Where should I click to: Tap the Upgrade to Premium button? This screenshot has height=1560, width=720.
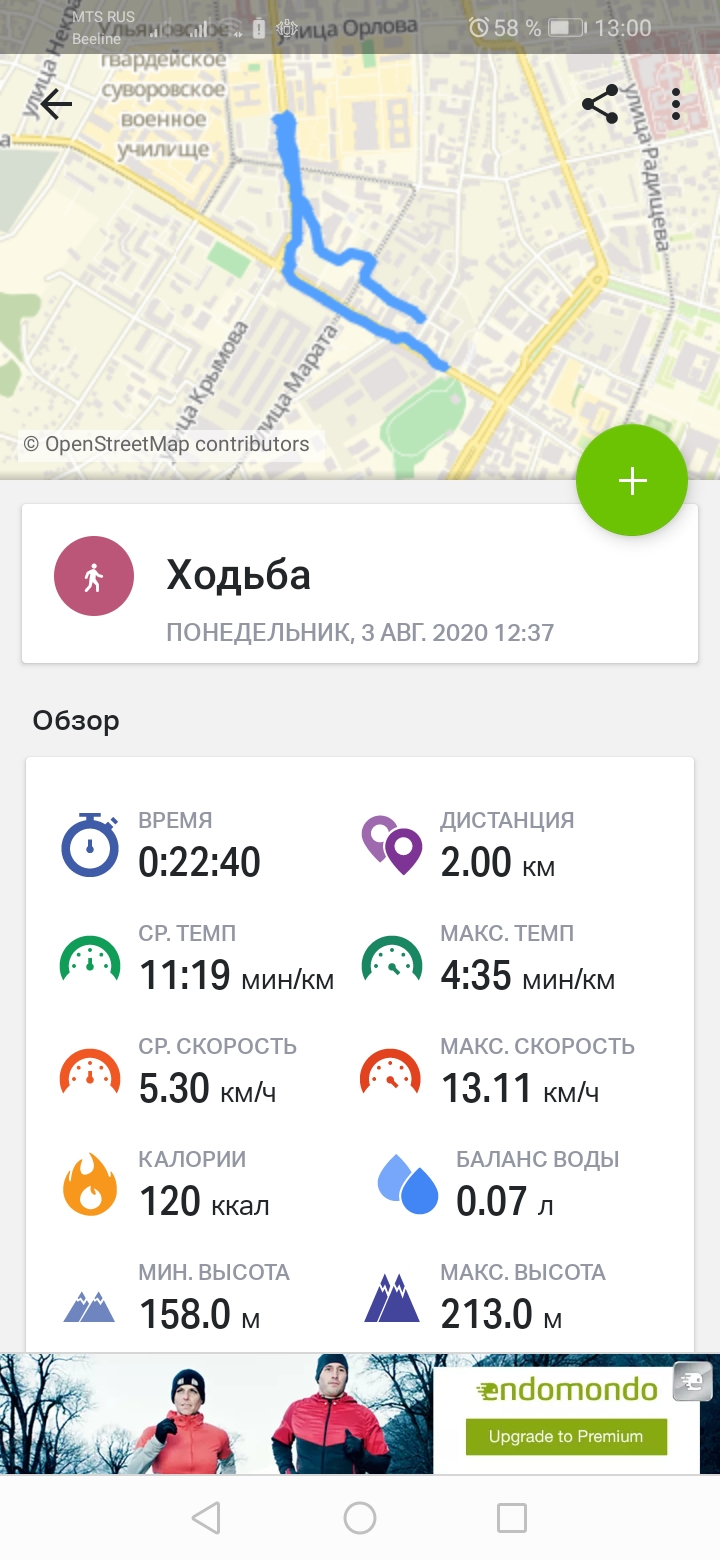point(566,1437)
